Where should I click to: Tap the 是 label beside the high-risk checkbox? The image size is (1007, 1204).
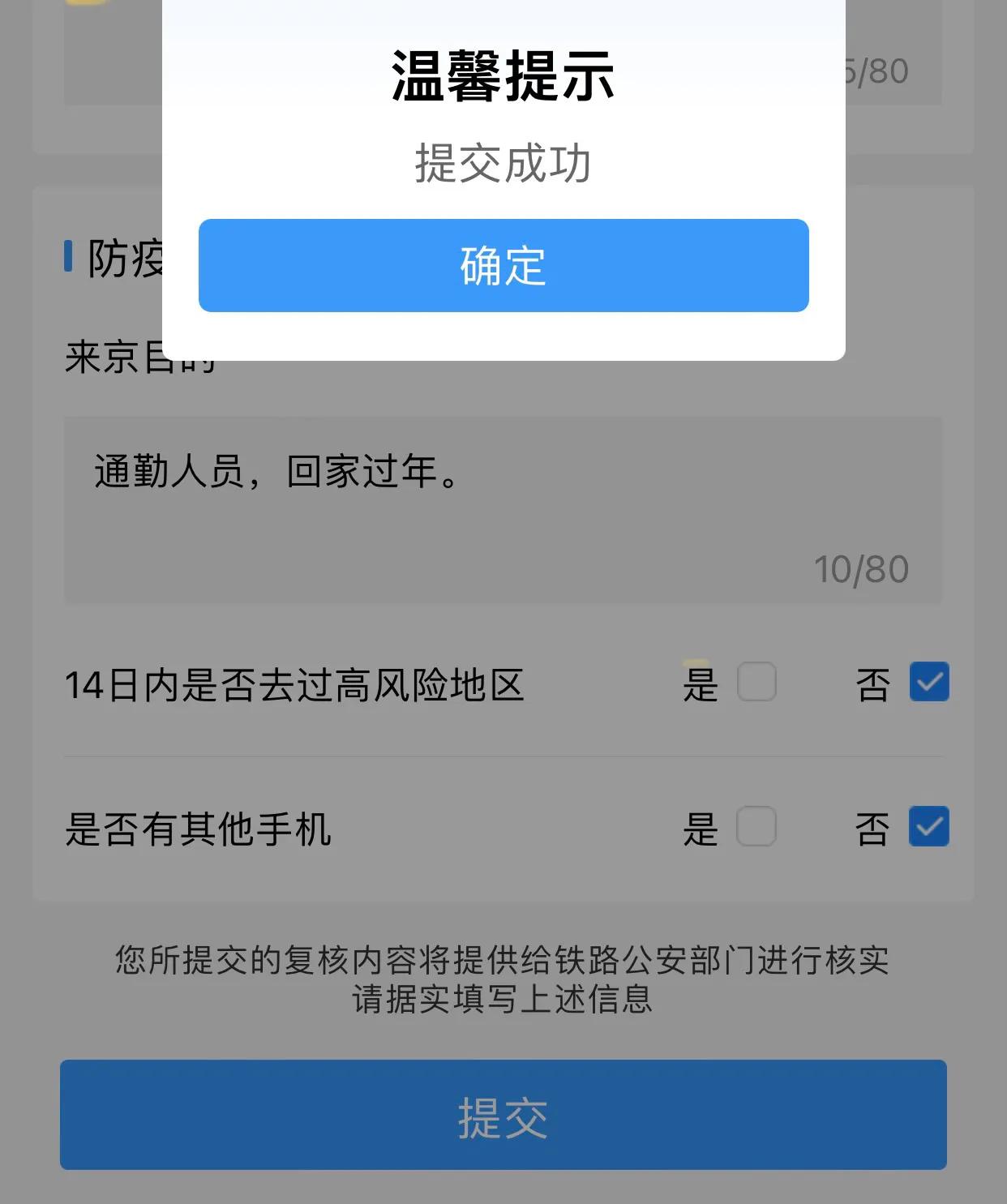[x=701, y=683]
